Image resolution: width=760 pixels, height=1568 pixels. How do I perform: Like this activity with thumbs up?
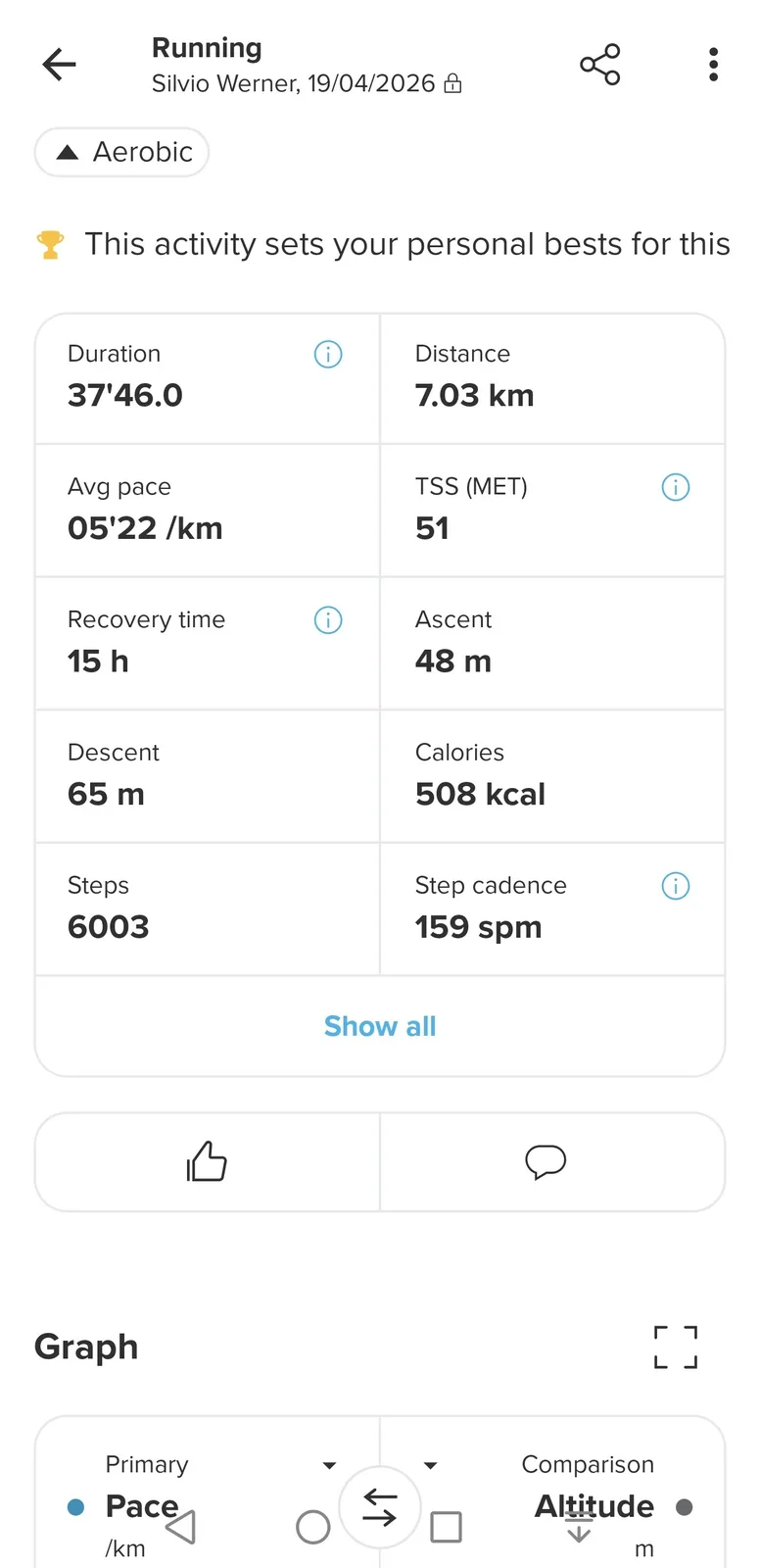[x=207, y=1162]
